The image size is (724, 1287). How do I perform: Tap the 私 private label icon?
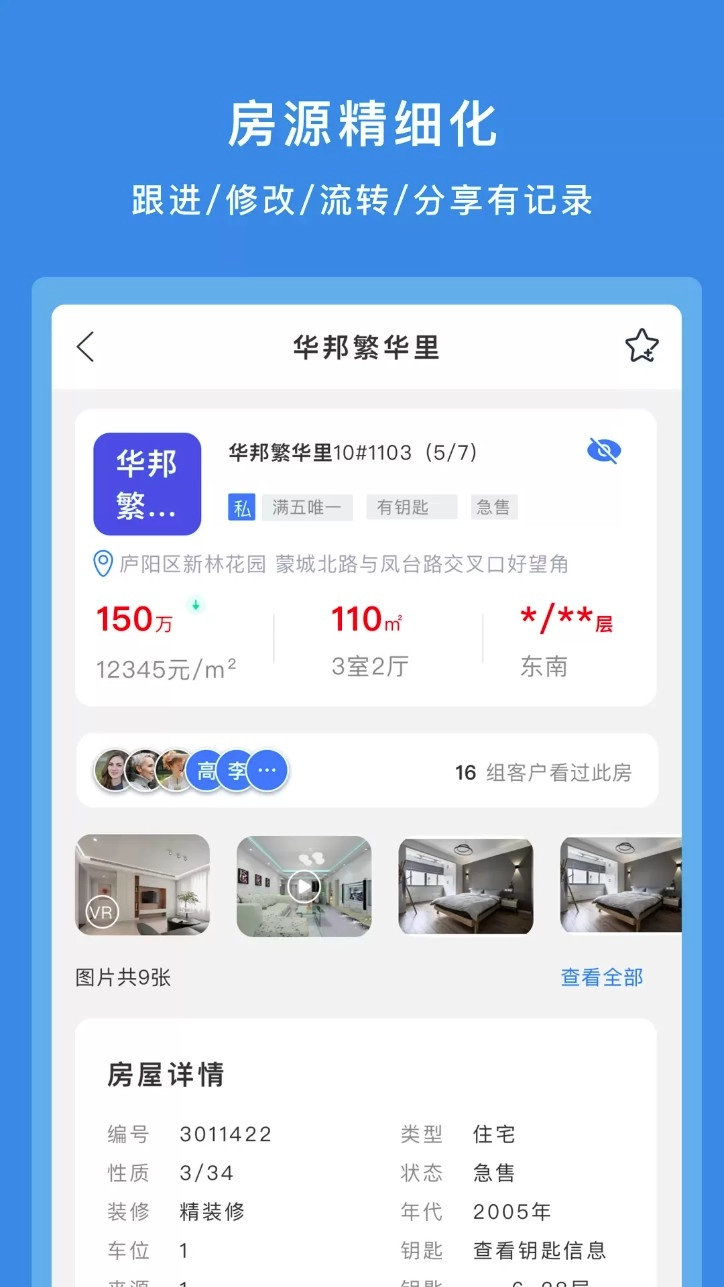tap(241, 507)
